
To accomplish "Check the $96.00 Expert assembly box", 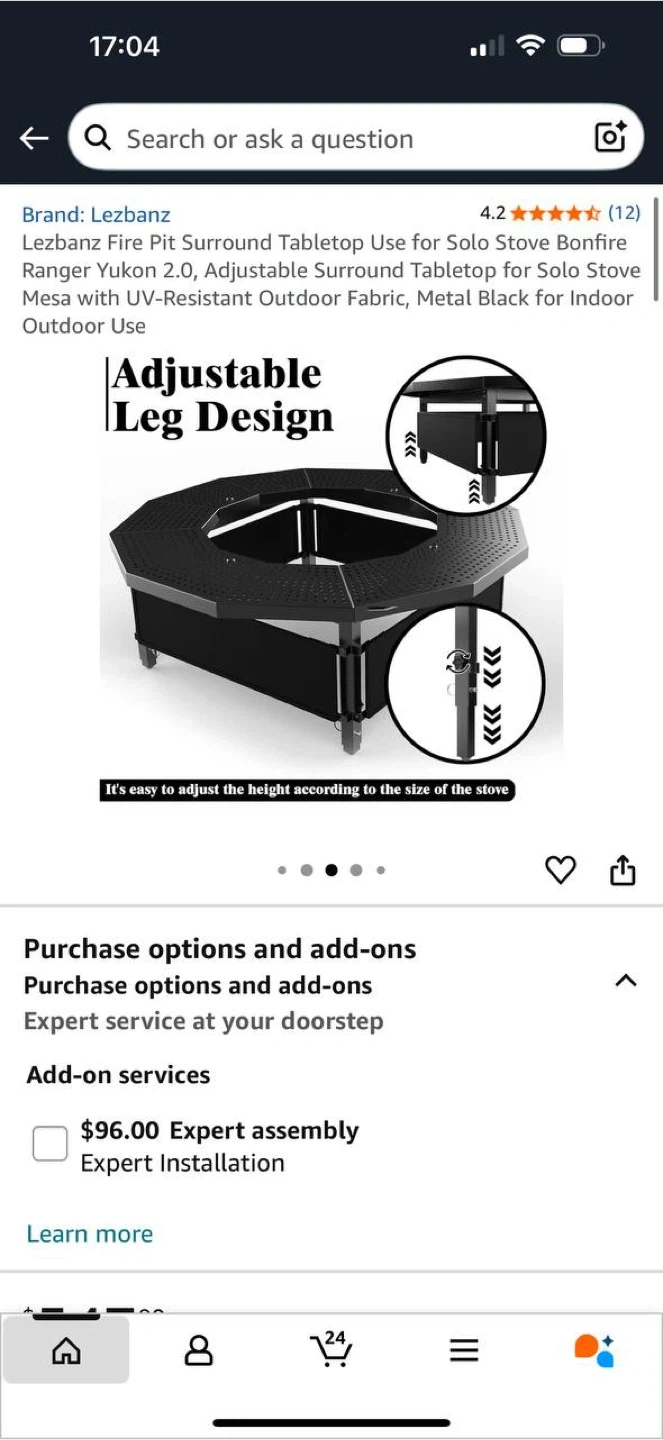I will pos(50,1143).
